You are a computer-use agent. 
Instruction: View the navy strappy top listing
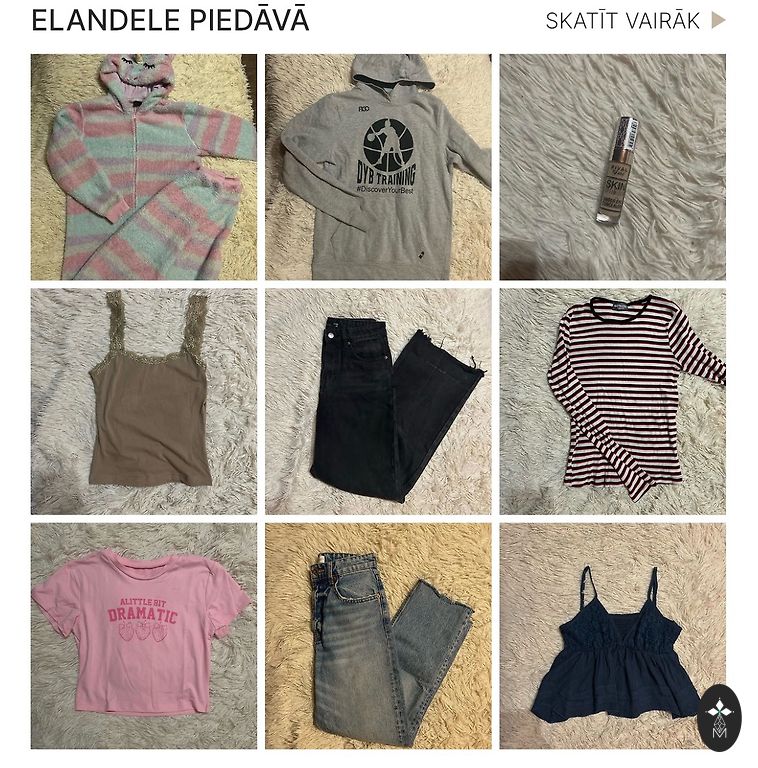pos(600,636)
